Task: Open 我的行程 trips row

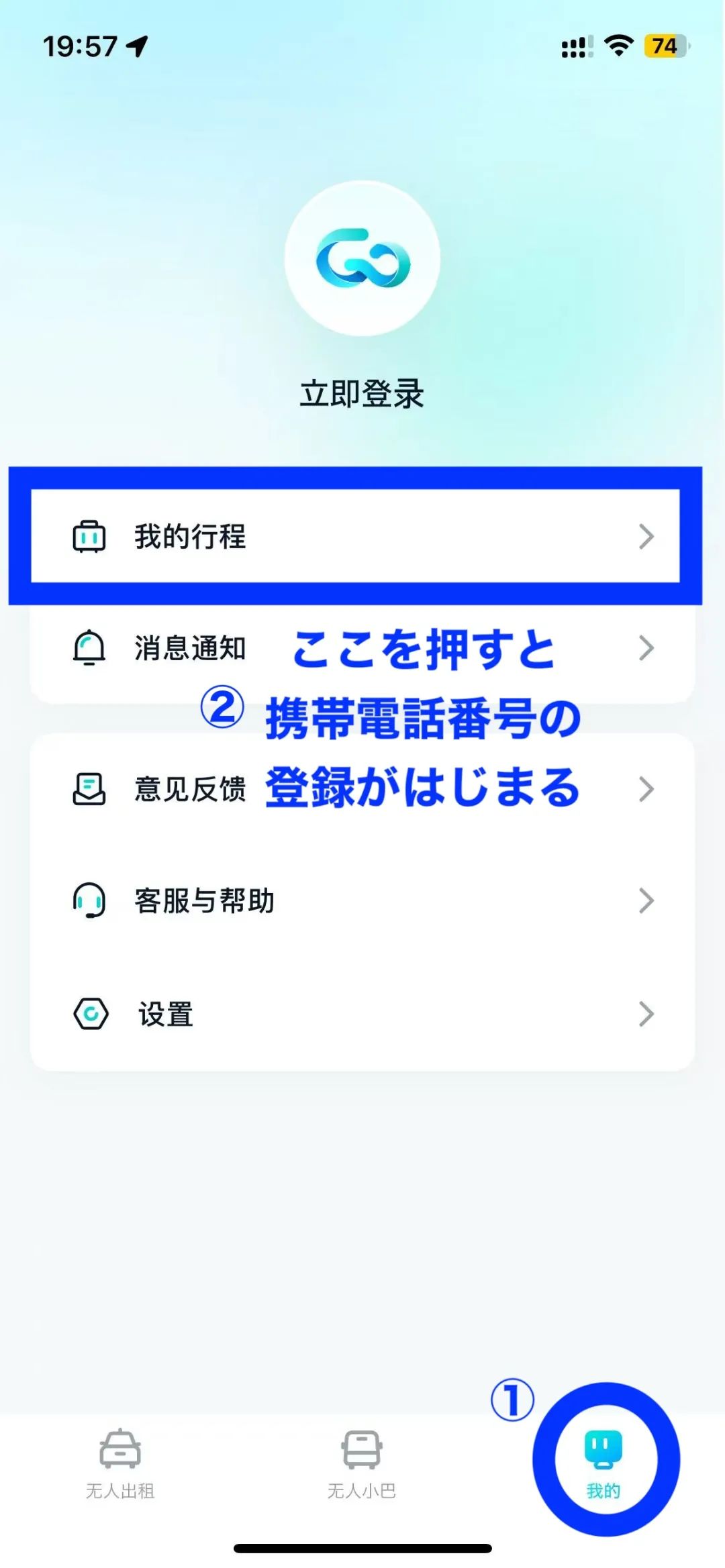Action: (356, 537)
